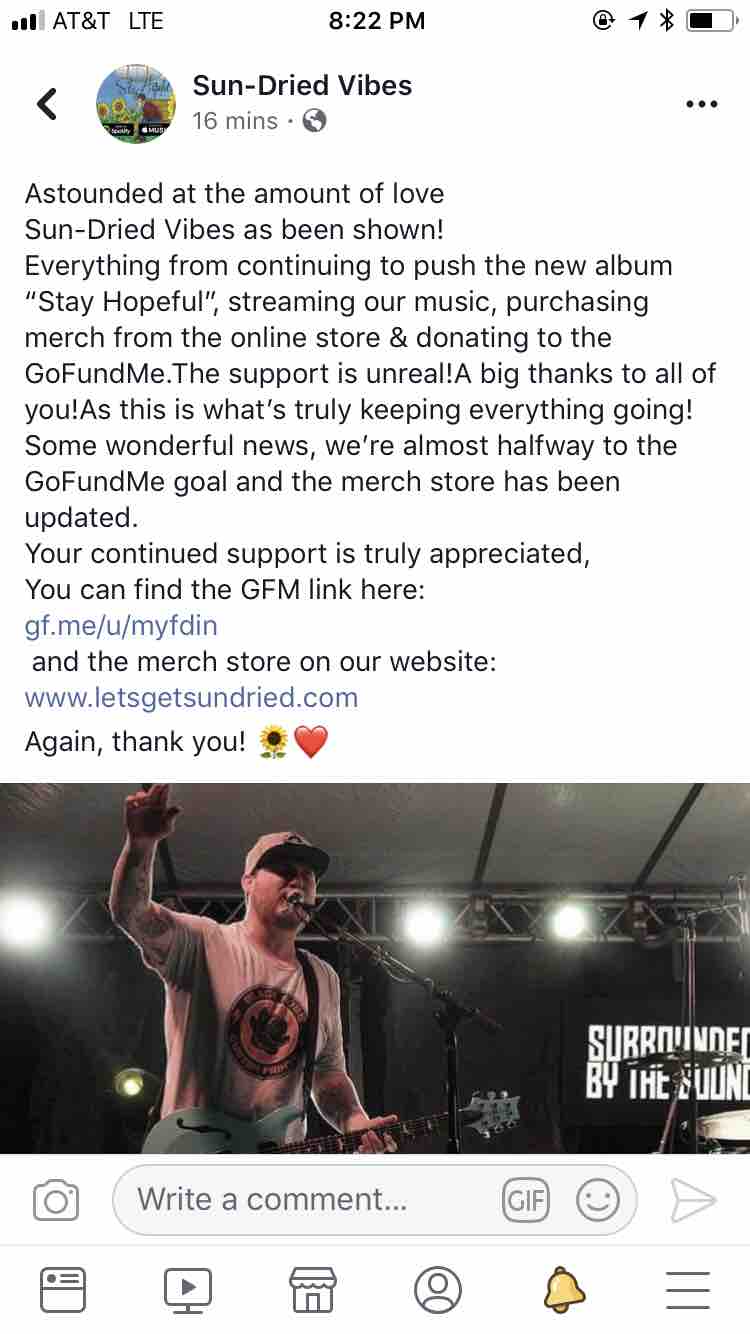Go back using the back arrow

point(47,104)
